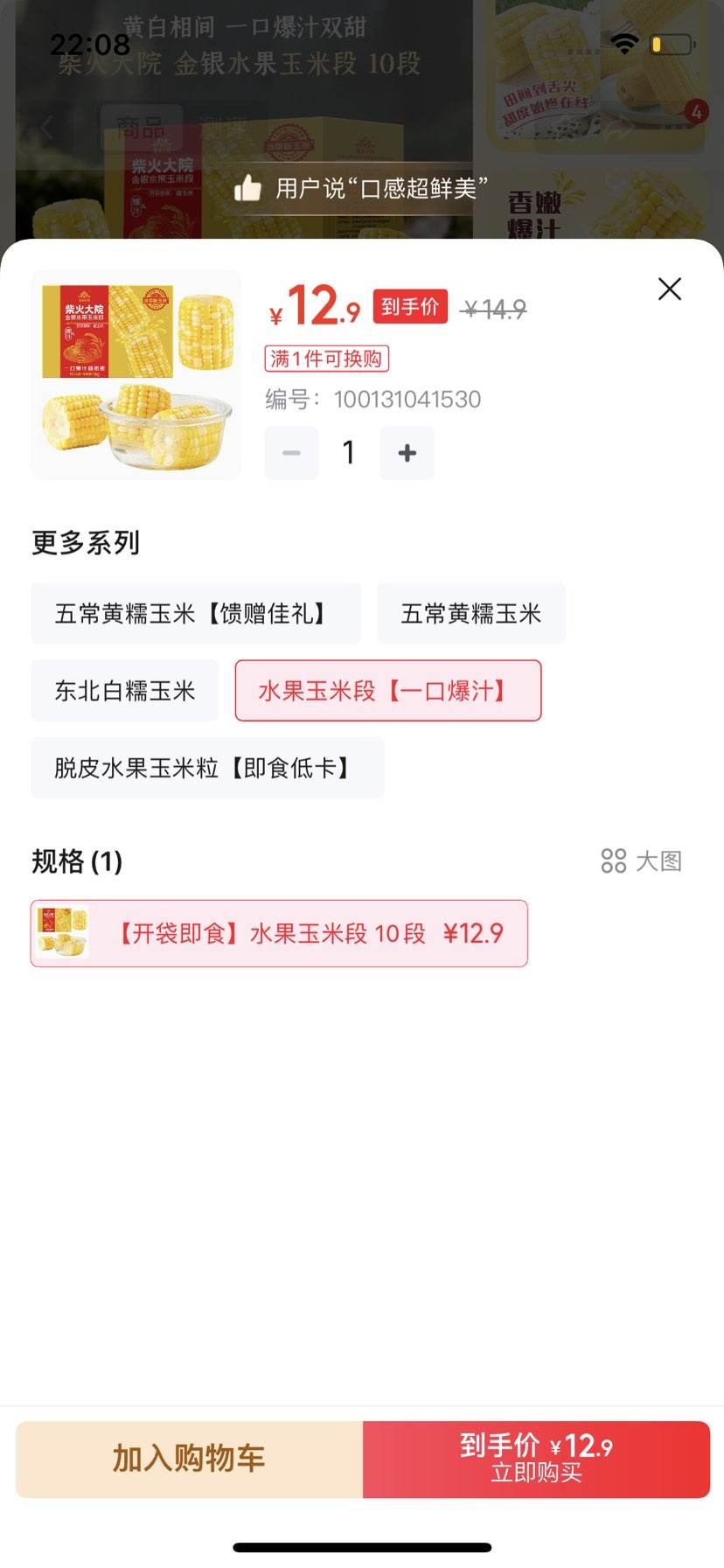
Task: Select 脱皮水果玉米粒【即食低卡】option
Action: pos(206,768)
